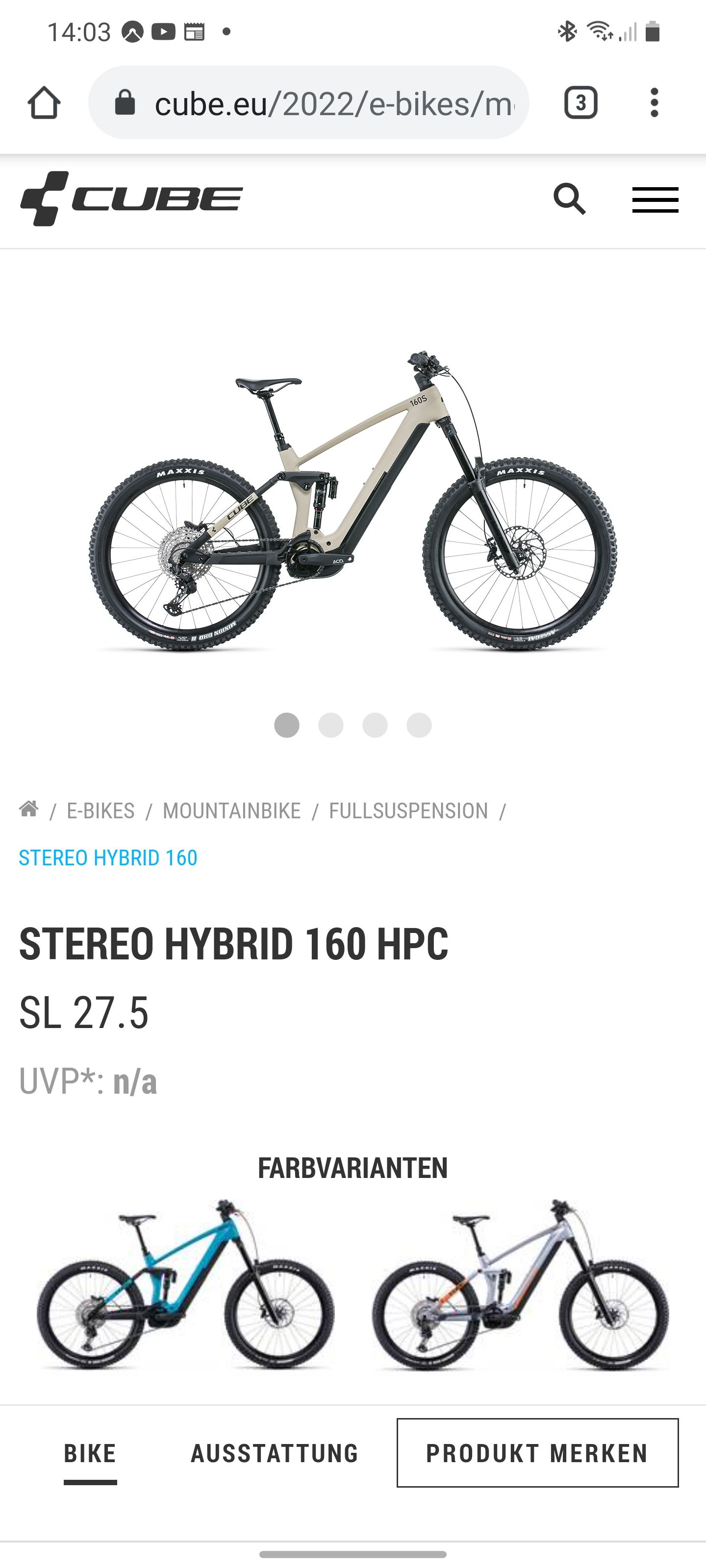This screenshot has width=706, height=1568.
Task: Tap the home icon in the breadcrumb
Action: [28, 809]
